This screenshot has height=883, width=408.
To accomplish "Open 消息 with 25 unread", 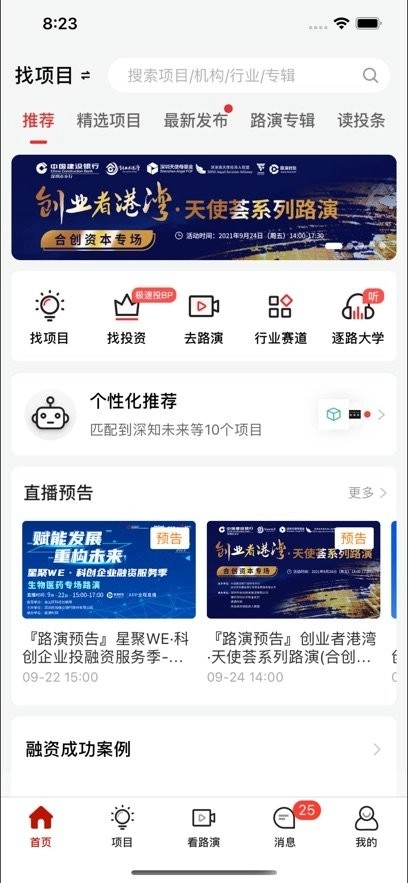I will pyautogui.click(x=285, y=826).
